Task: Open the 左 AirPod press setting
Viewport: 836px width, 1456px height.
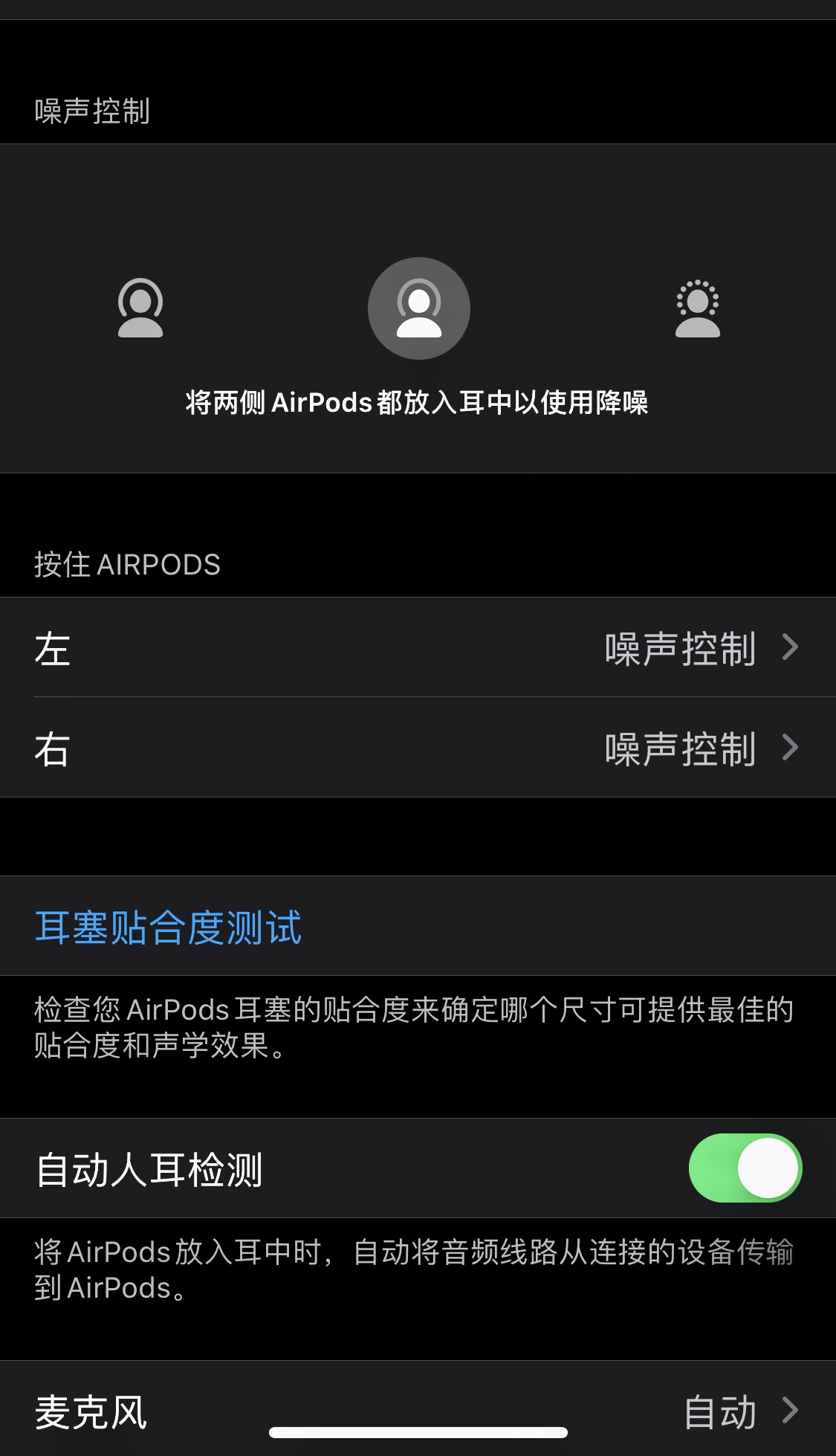Action: pos(418,647)
